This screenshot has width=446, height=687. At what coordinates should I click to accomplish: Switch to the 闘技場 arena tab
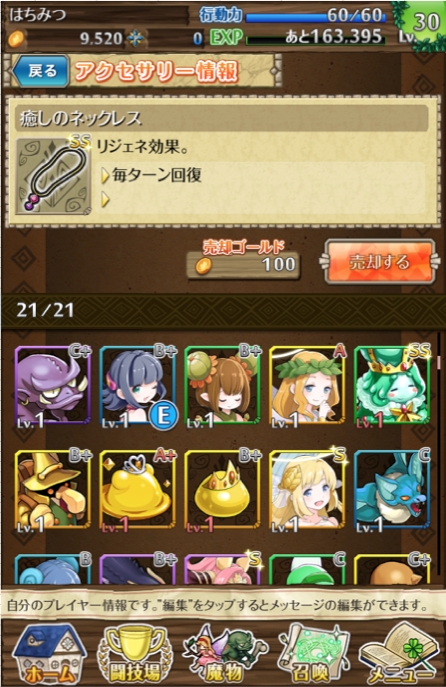click(x=135, y=653)
